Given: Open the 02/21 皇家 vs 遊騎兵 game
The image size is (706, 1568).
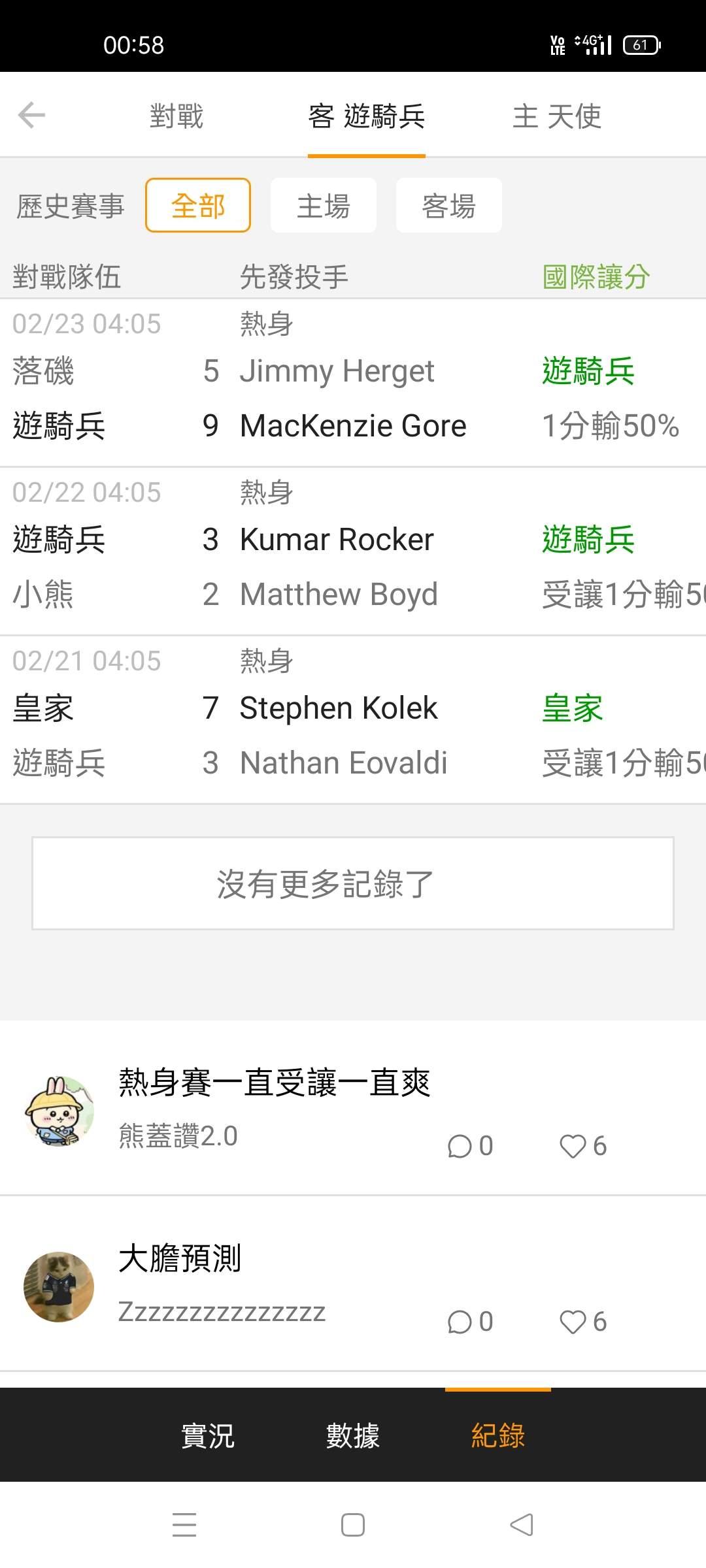Looking at the screenshot, I should (x=353, y=720).
